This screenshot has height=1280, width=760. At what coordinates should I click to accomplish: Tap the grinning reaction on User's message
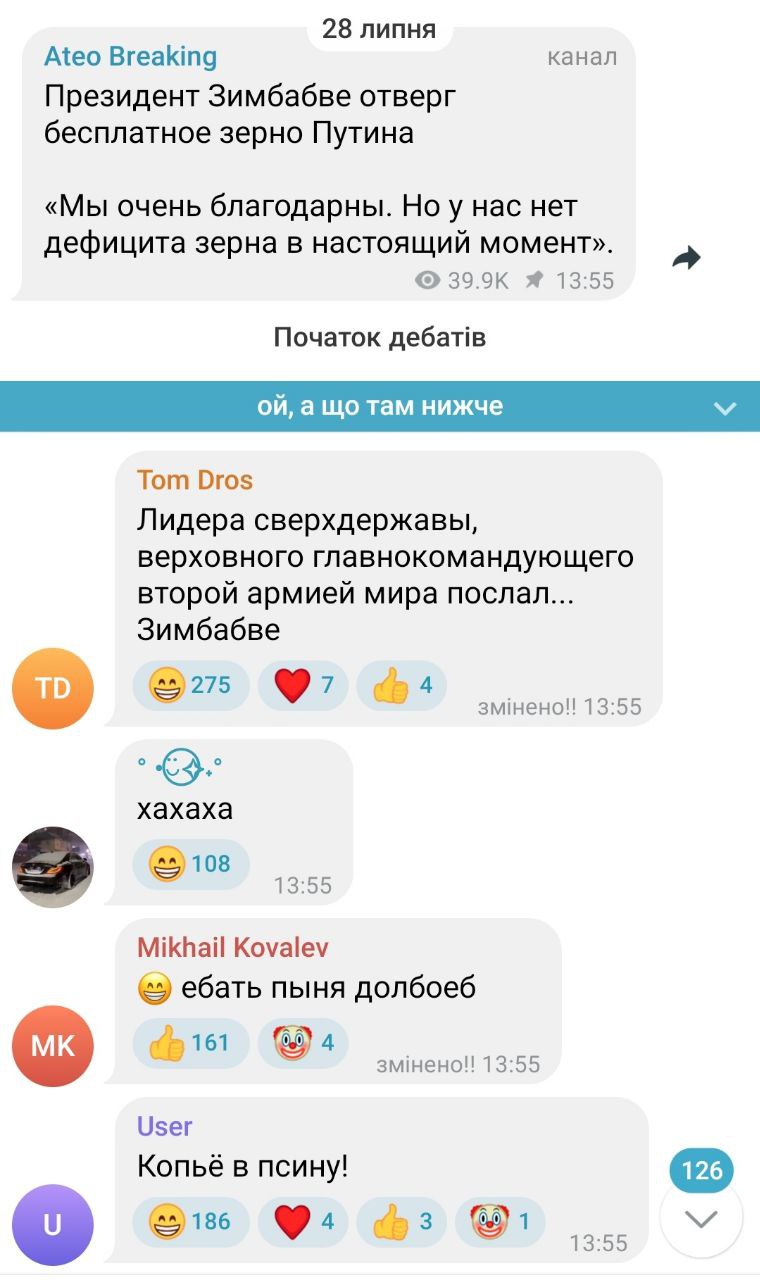[x=190, y=1221]
